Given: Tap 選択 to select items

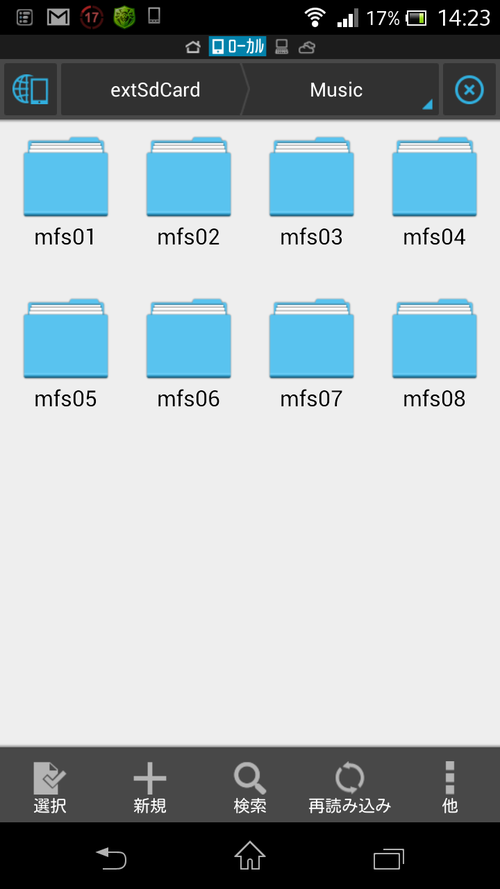Looking at the screenshot, I should point(50,787).
